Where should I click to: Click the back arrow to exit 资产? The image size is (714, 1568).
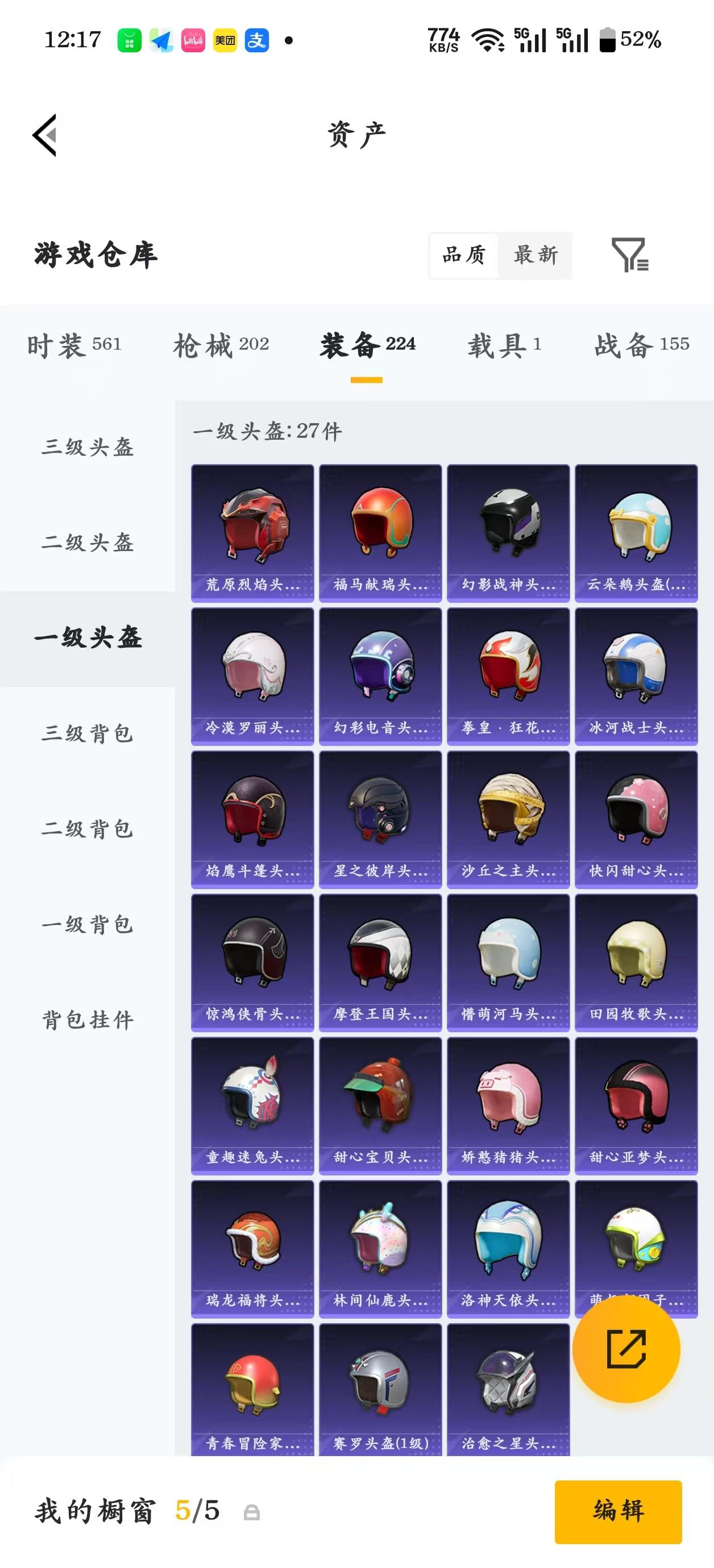(45, 136)
